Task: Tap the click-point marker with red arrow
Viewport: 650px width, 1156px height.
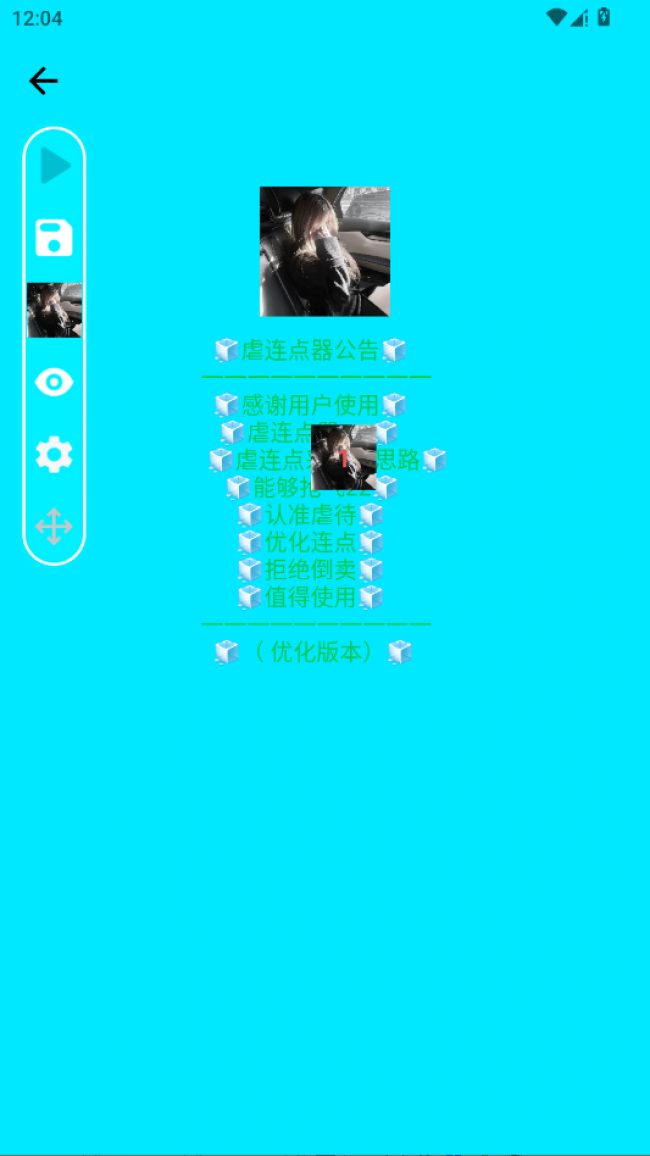Action: [x=343, y=457]
